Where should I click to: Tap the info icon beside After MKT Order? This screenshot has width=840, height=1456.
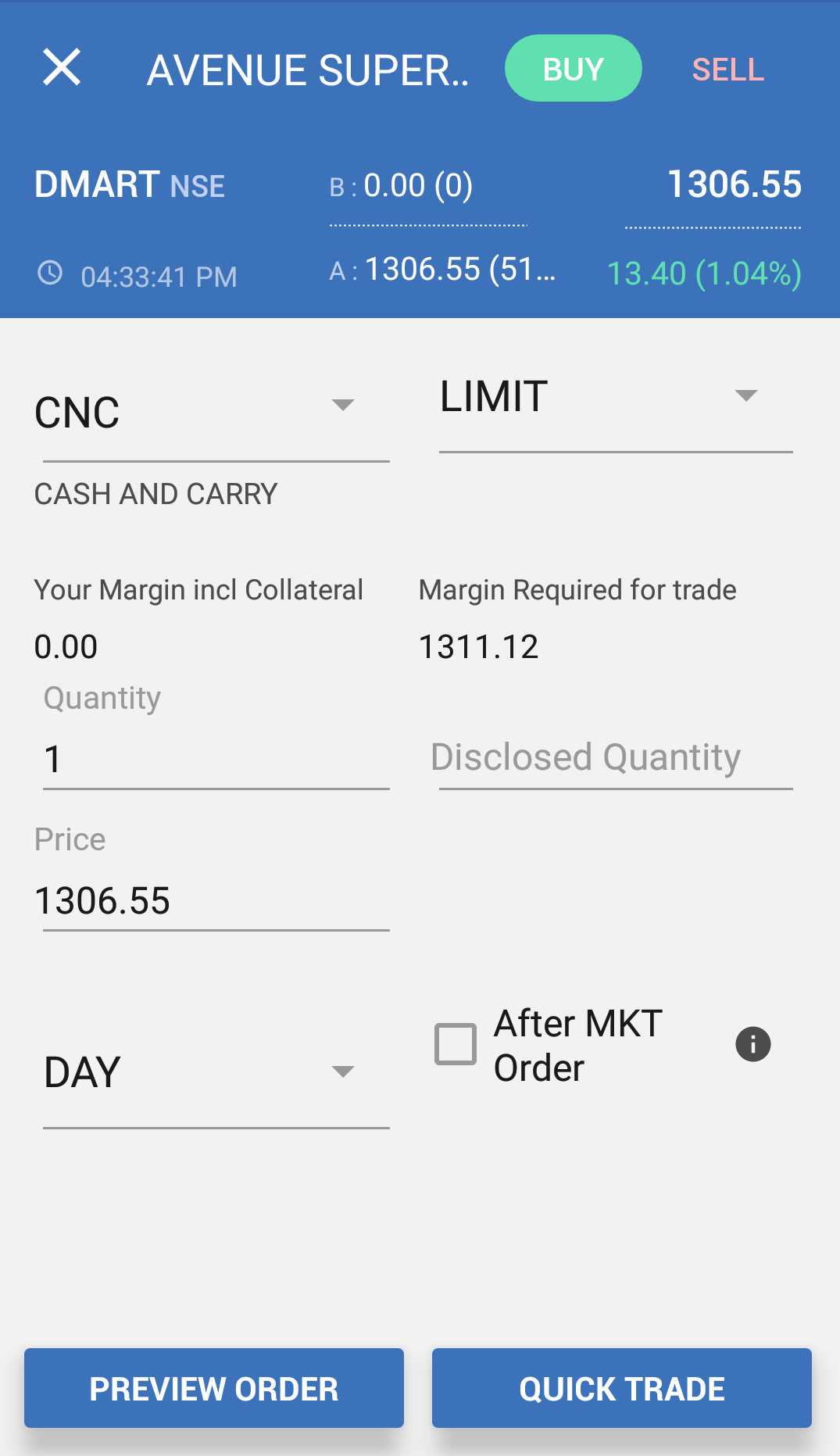pos(752,1044)
